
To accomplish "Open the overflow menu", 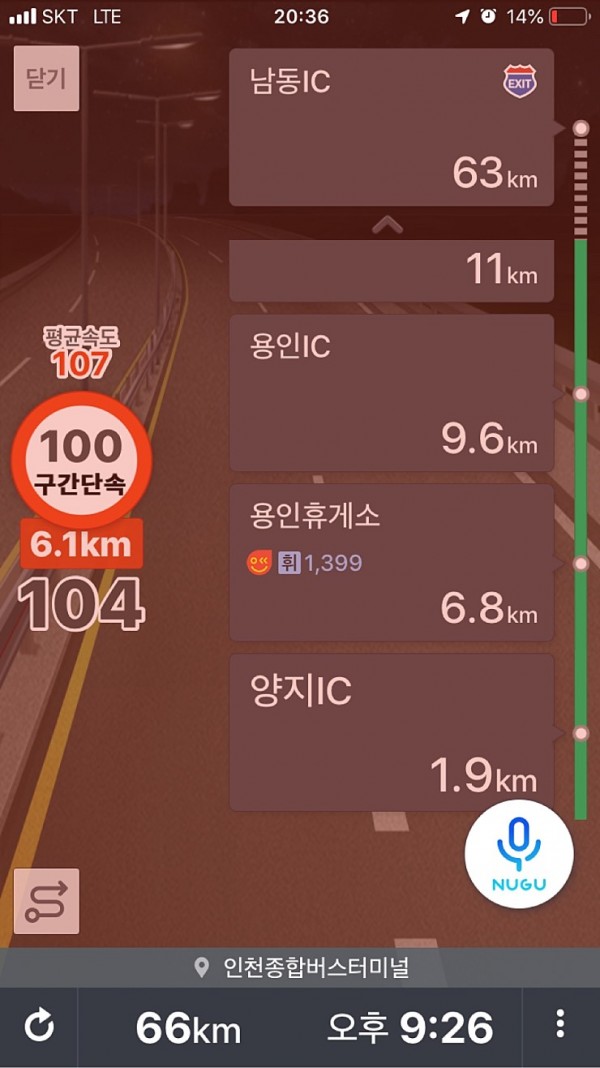I will click(x=560, y=1026).
